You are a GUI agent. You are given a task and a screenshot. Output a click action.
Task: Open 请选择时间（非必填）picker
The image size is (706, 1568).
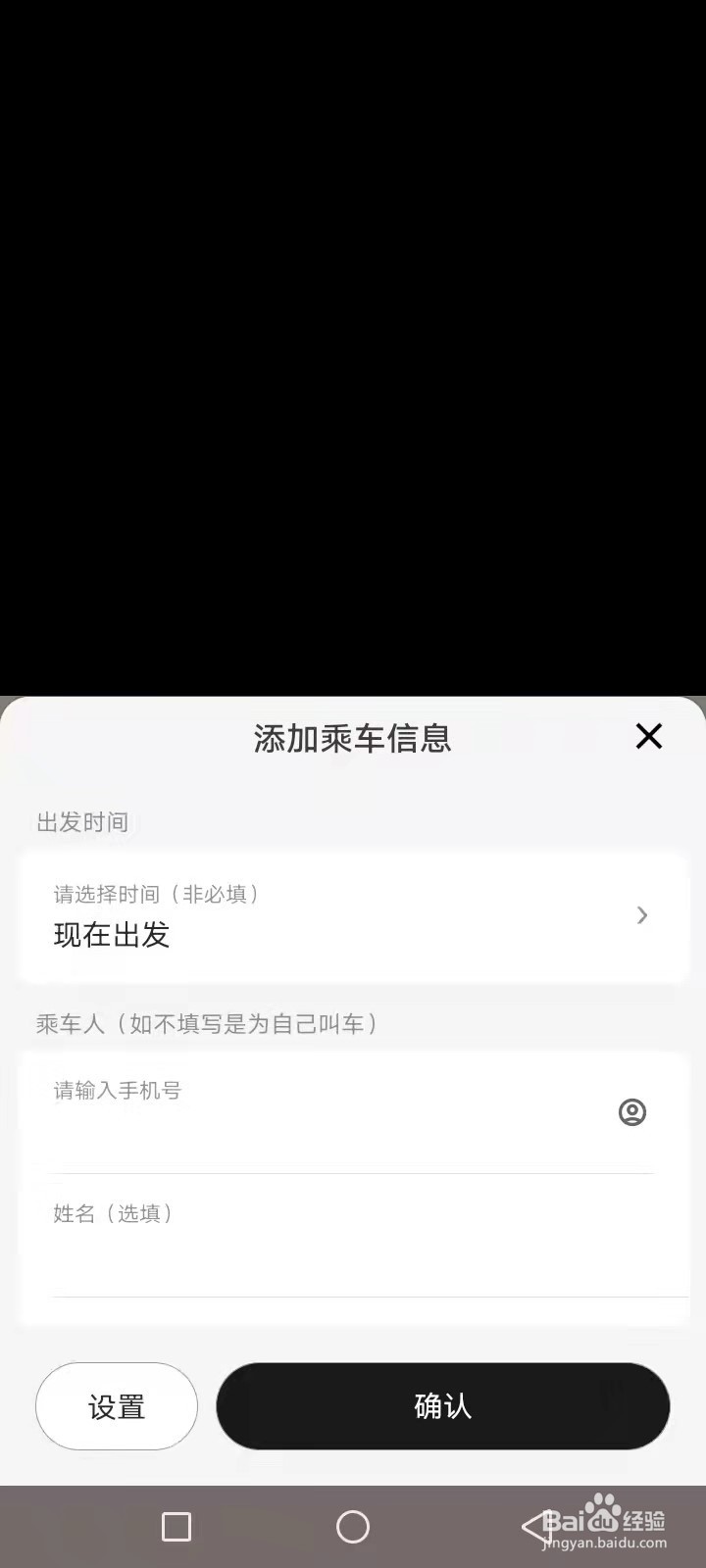tap(157, 894)
